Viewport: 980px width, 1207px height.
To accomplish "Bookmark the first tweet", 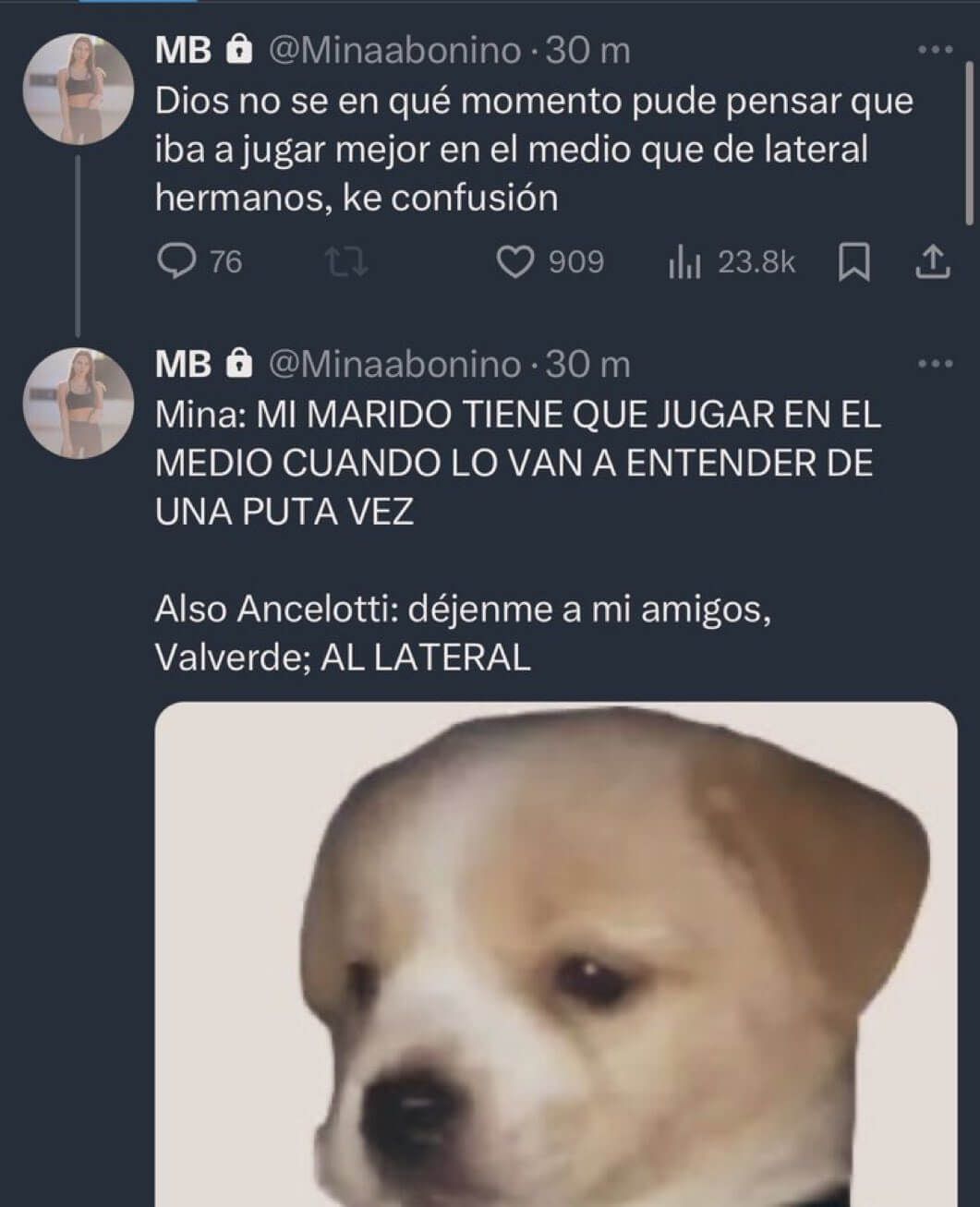I will tap(853, 262).
